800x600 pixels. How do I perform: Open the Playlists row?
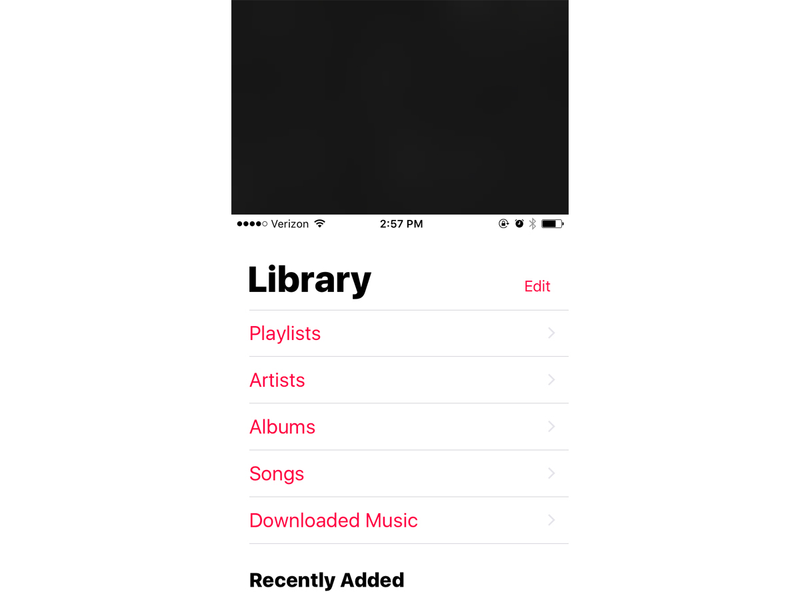pos(285,334)
